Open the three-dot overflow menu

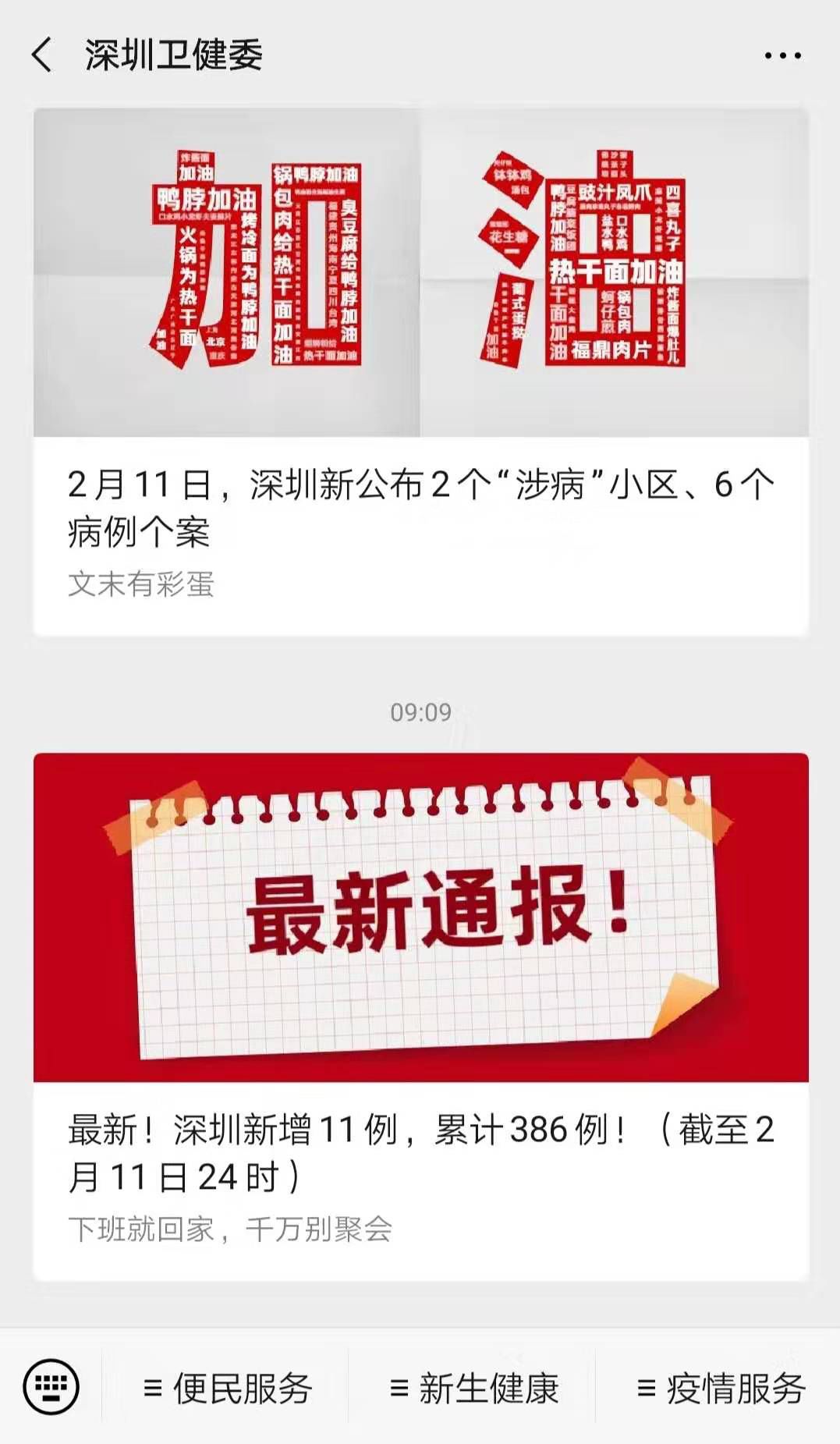[782, 55]
